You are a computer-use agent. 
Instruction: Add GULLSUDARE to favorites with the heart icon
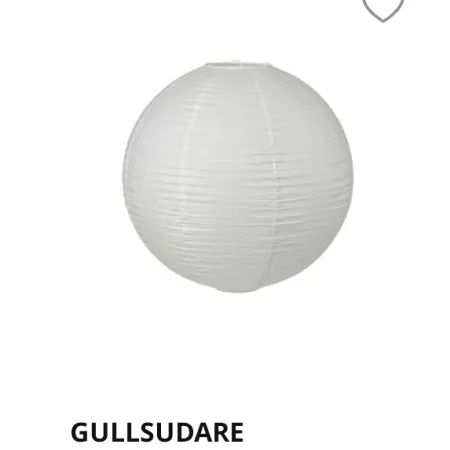383,9
